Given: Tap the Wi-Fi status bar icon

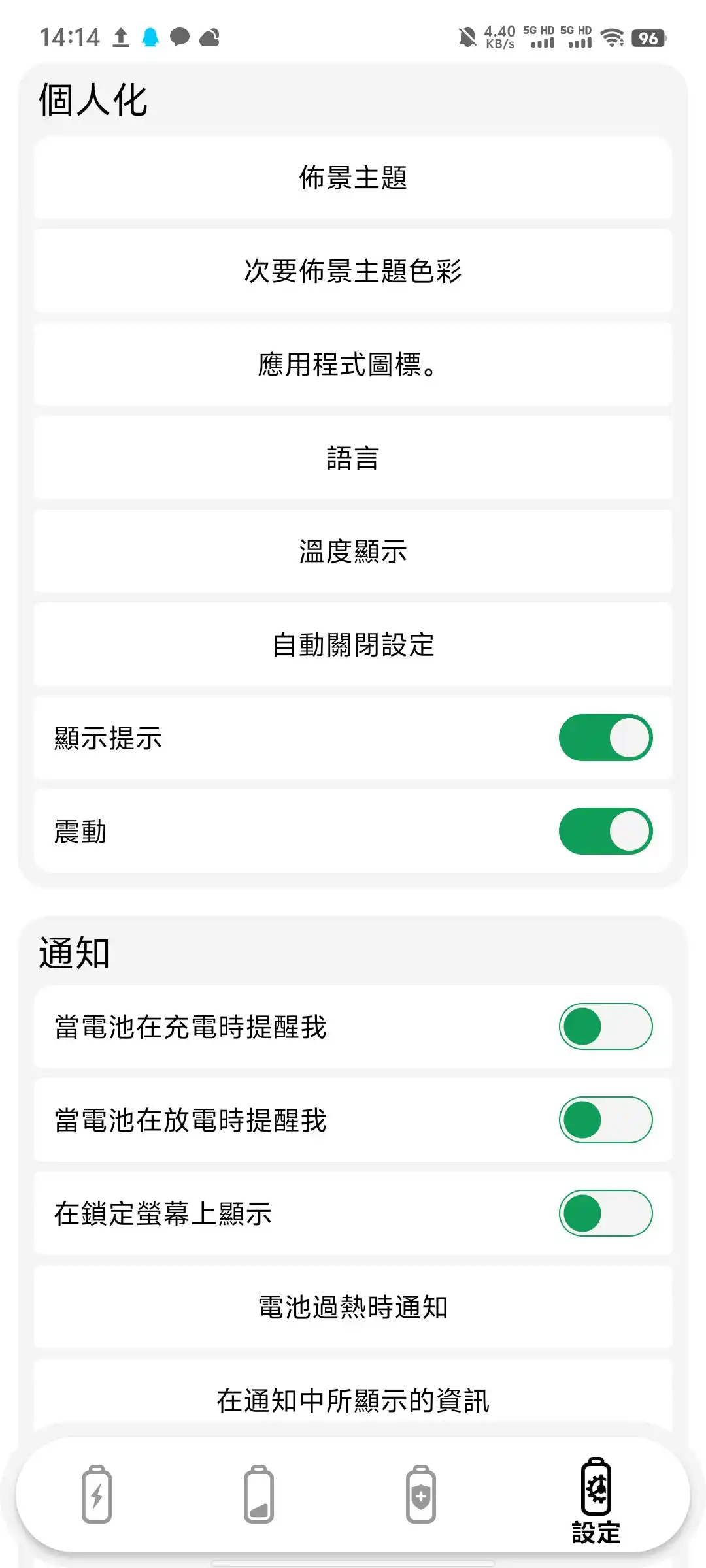Looking at the screenshot, I should pos(612,37).
